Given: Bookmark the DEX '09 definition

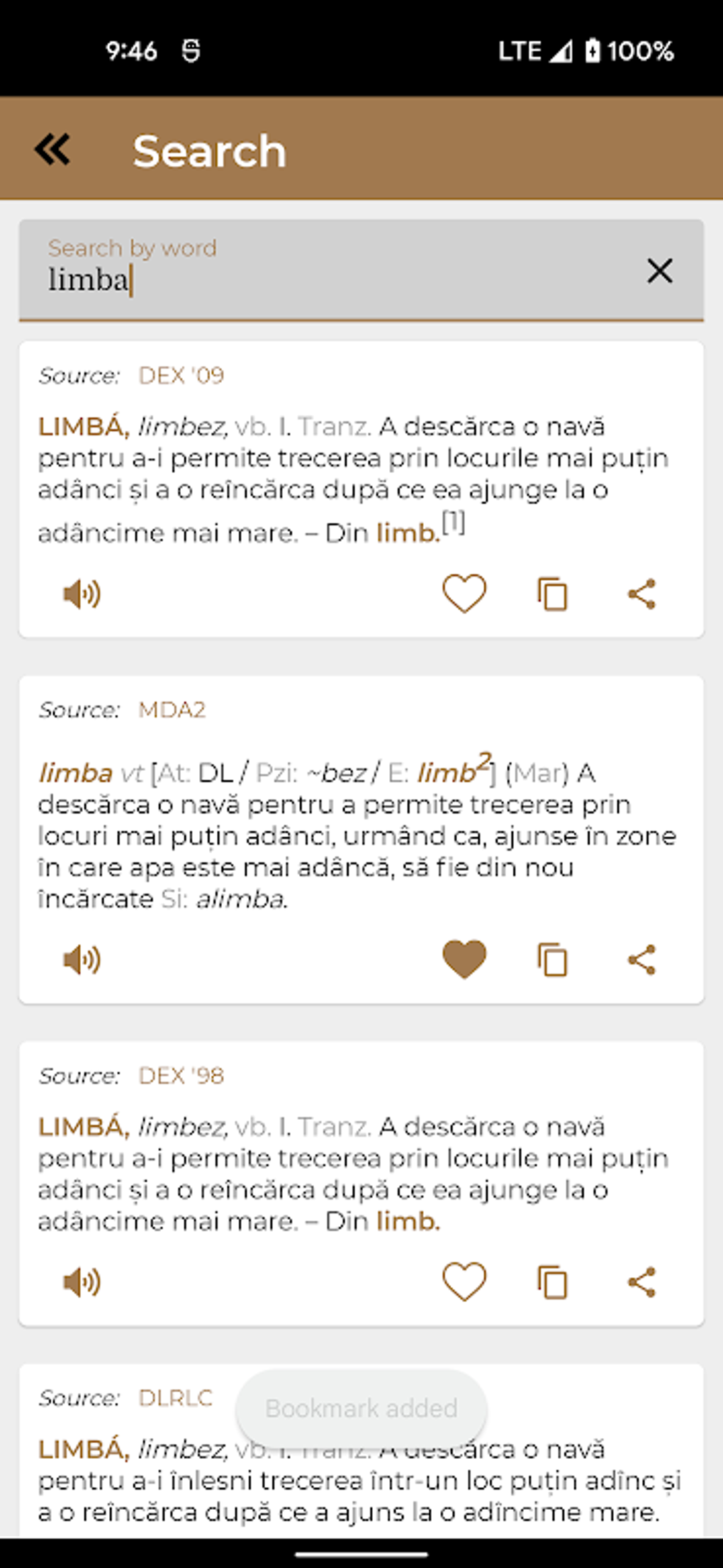Looking at the screenshot, I should (x=464, y=594).
